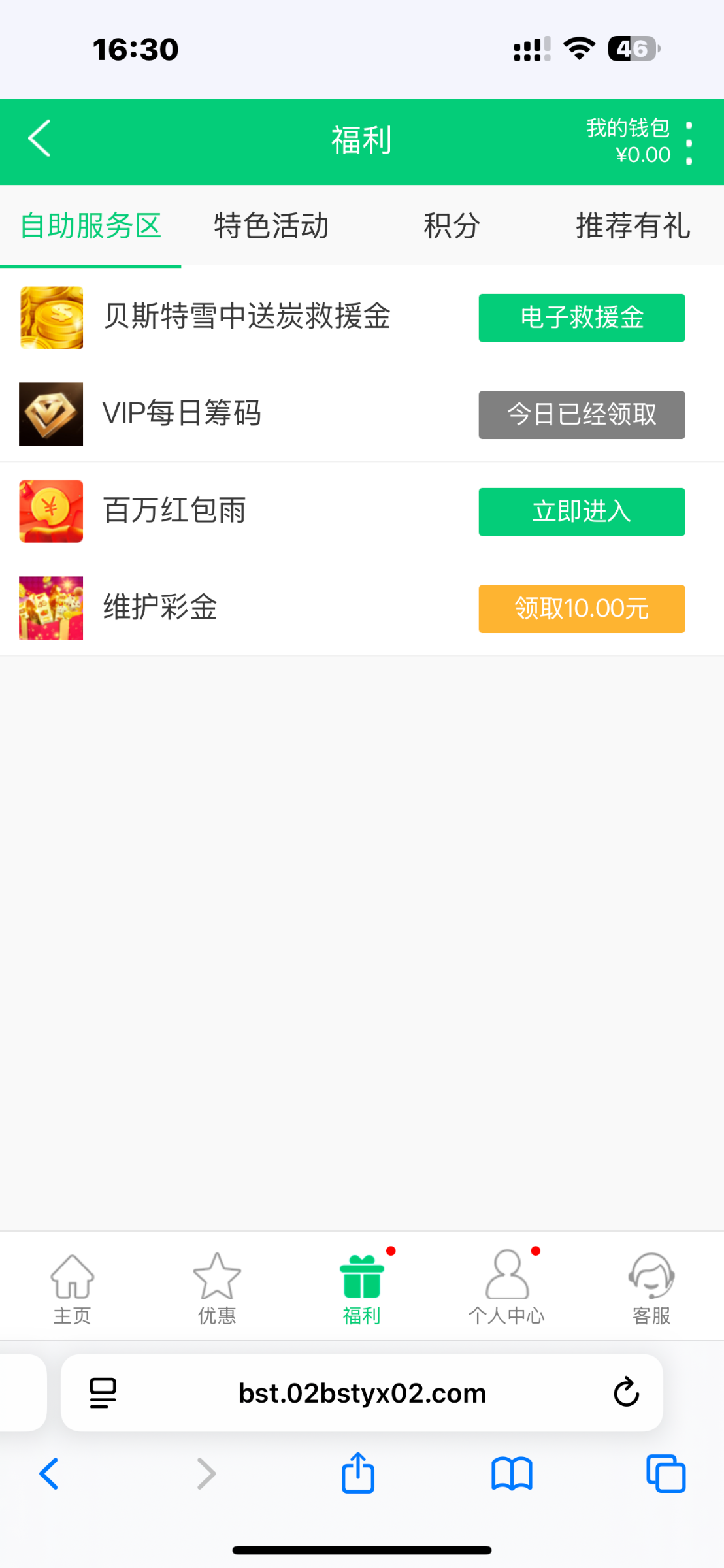
Task: Tap the browser share button
Action: tap(358, 1474)
